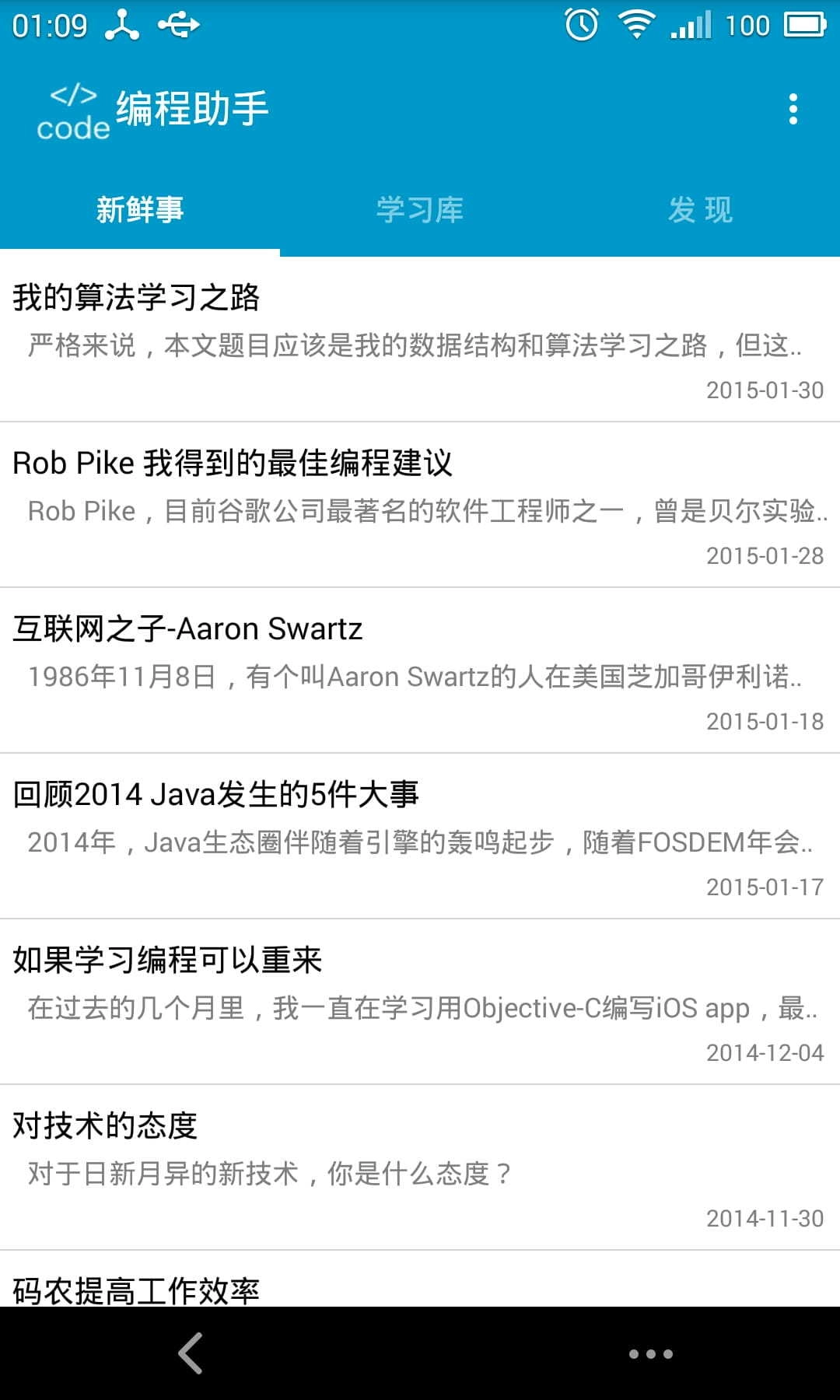The image size is (840, 1400).
Task: Open the overflow menu in app bar
Action: coord(793,109)
